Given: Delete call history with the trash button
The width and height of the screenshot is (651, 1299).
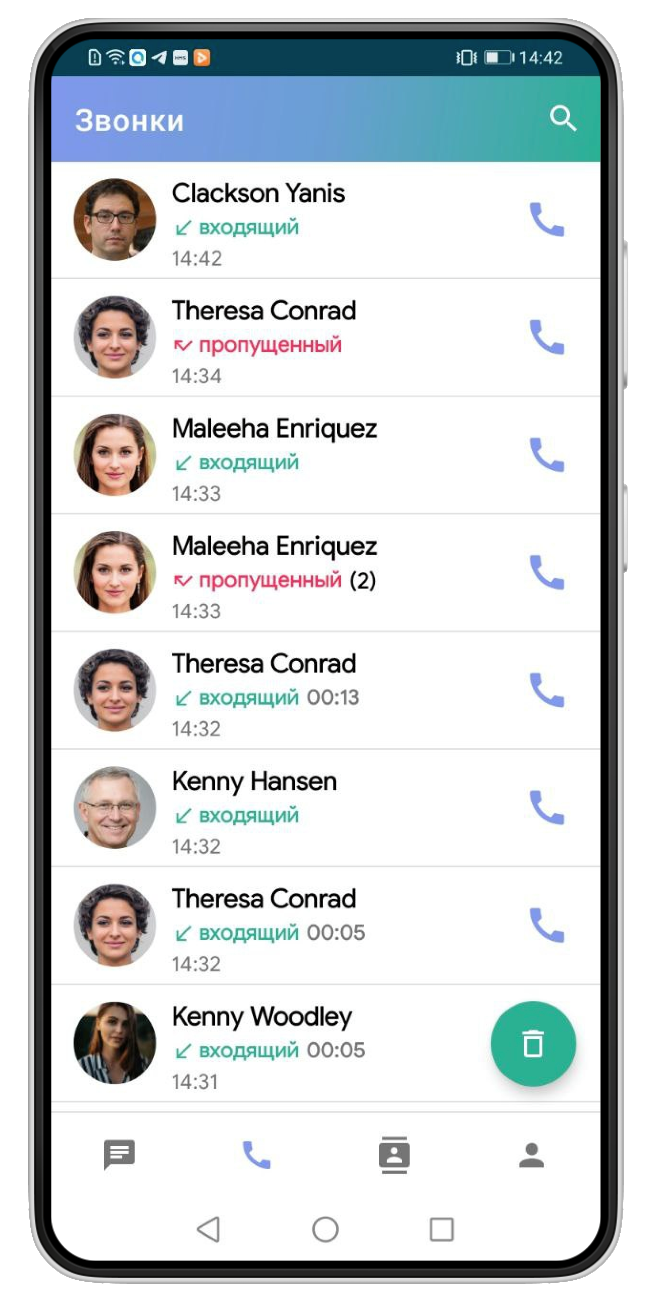Looking at the screenshot, I should [x=533, y=1044].
